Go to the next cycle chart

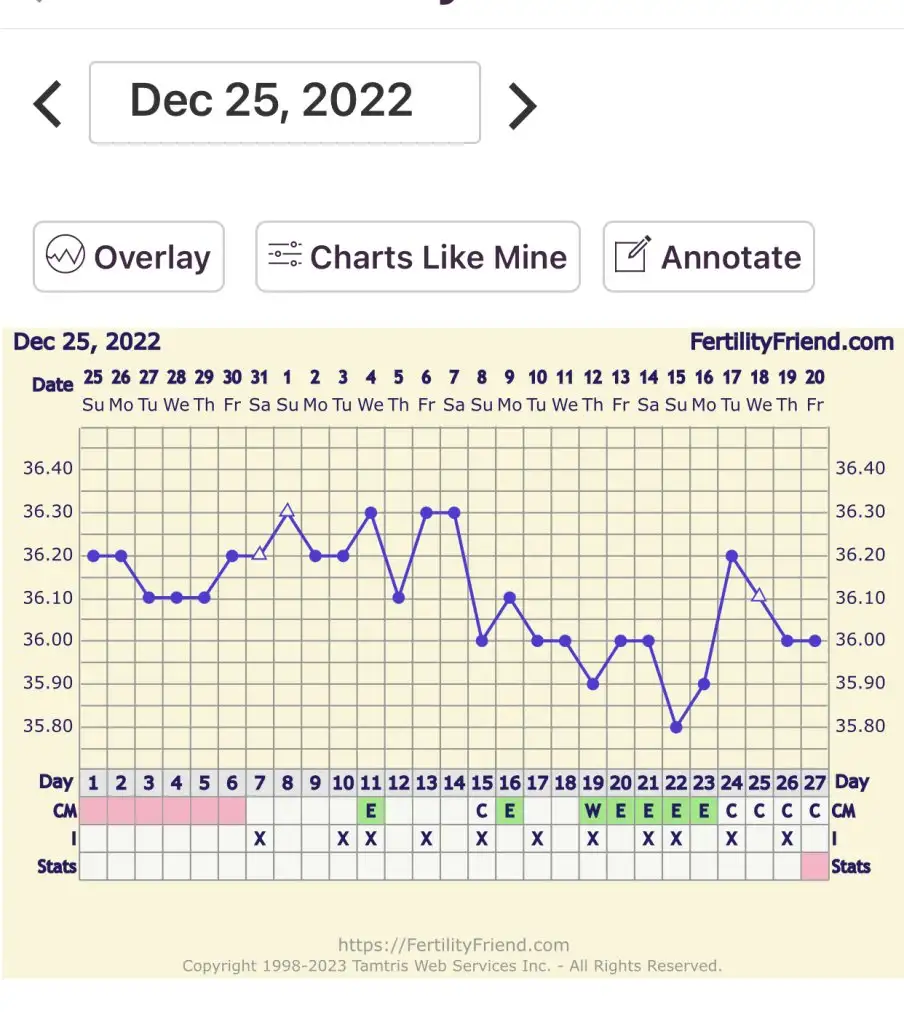[x=522, y=105]
